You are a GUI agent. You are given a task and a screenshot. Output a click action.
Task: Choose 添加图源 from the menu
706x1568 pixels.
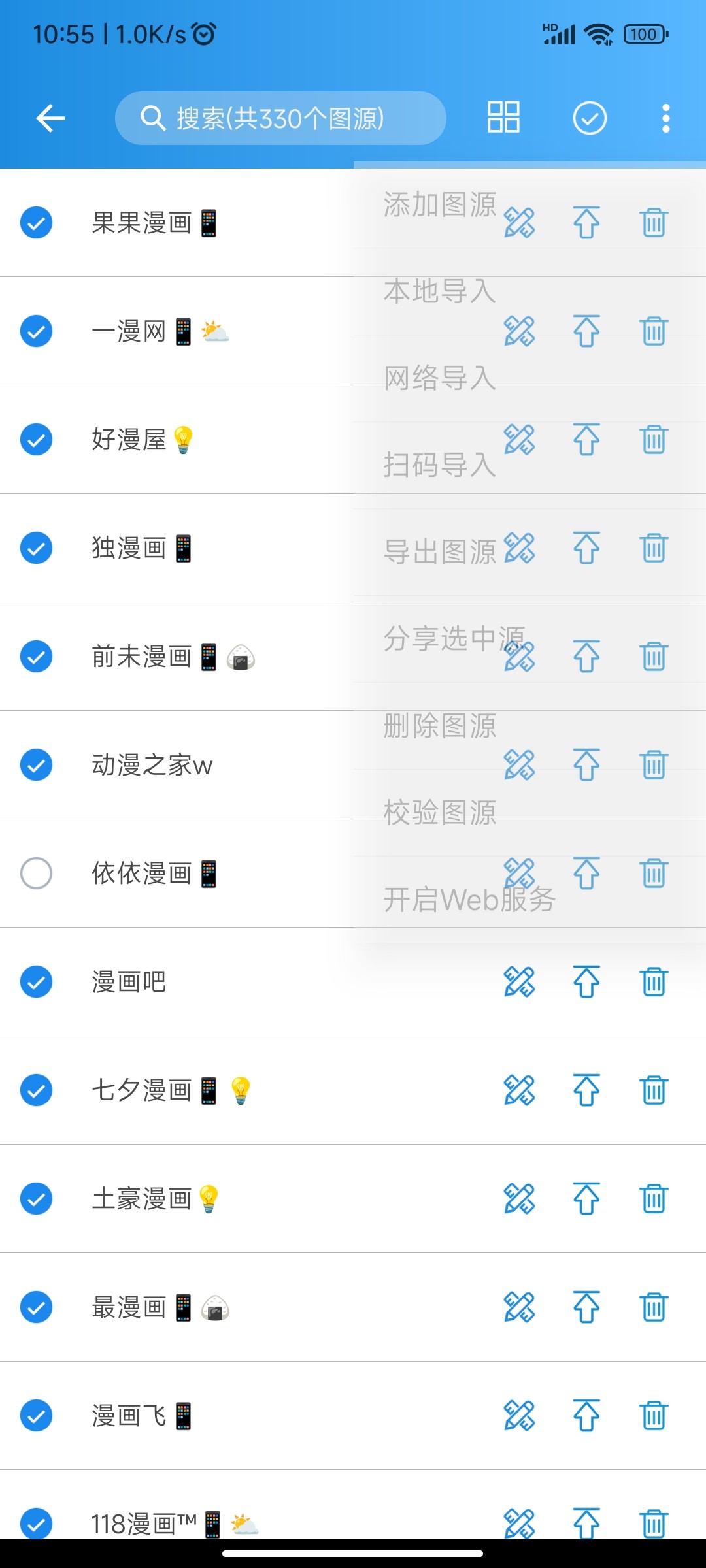pyautogui.click(x=439, y=204)
